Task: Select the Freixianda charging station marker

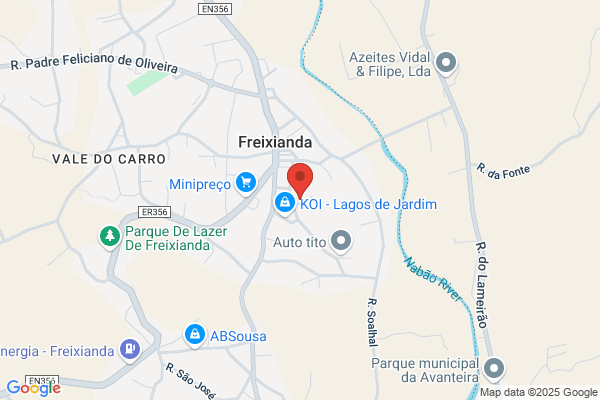Action: pyautogui.click(x=130, y=350)
